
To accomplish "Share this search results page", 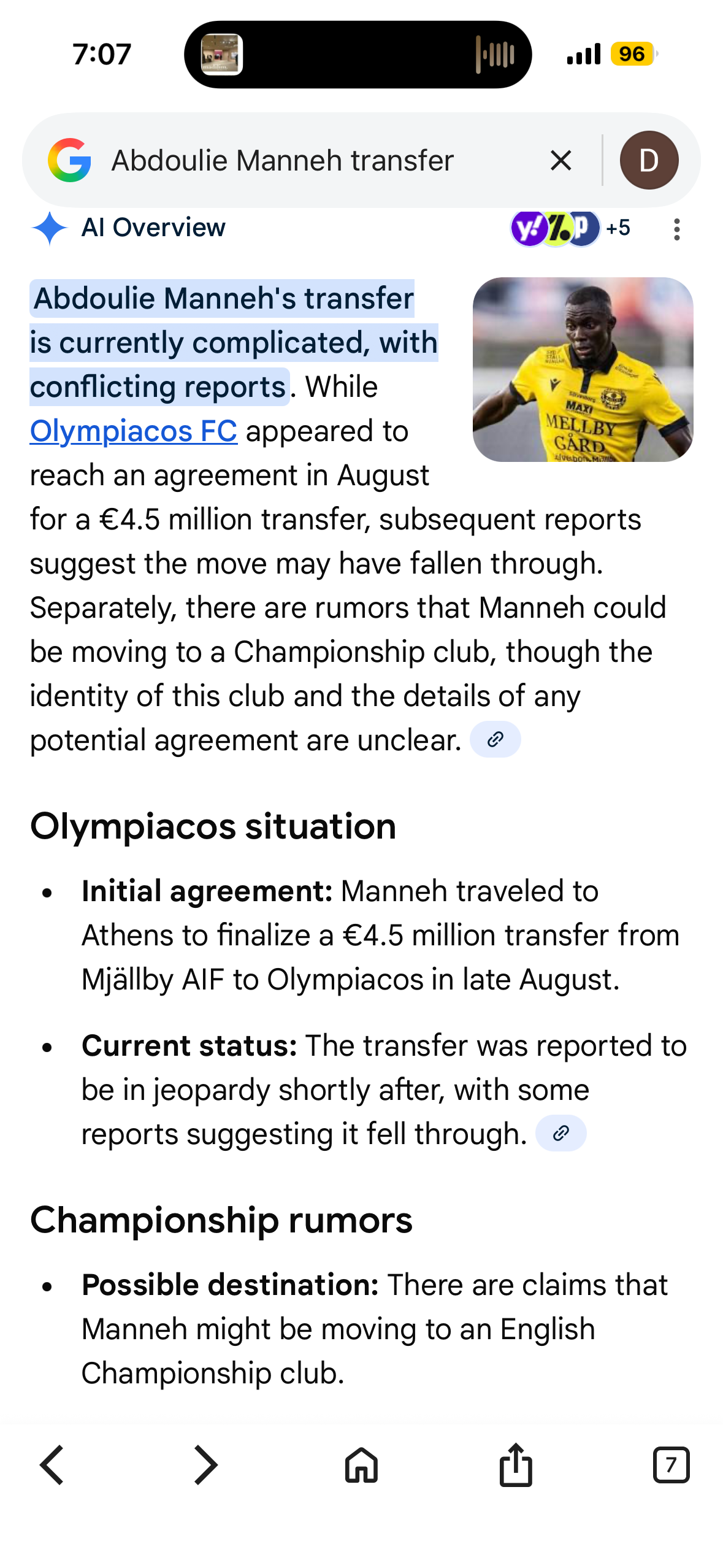I will click(x=516, y=1465).
